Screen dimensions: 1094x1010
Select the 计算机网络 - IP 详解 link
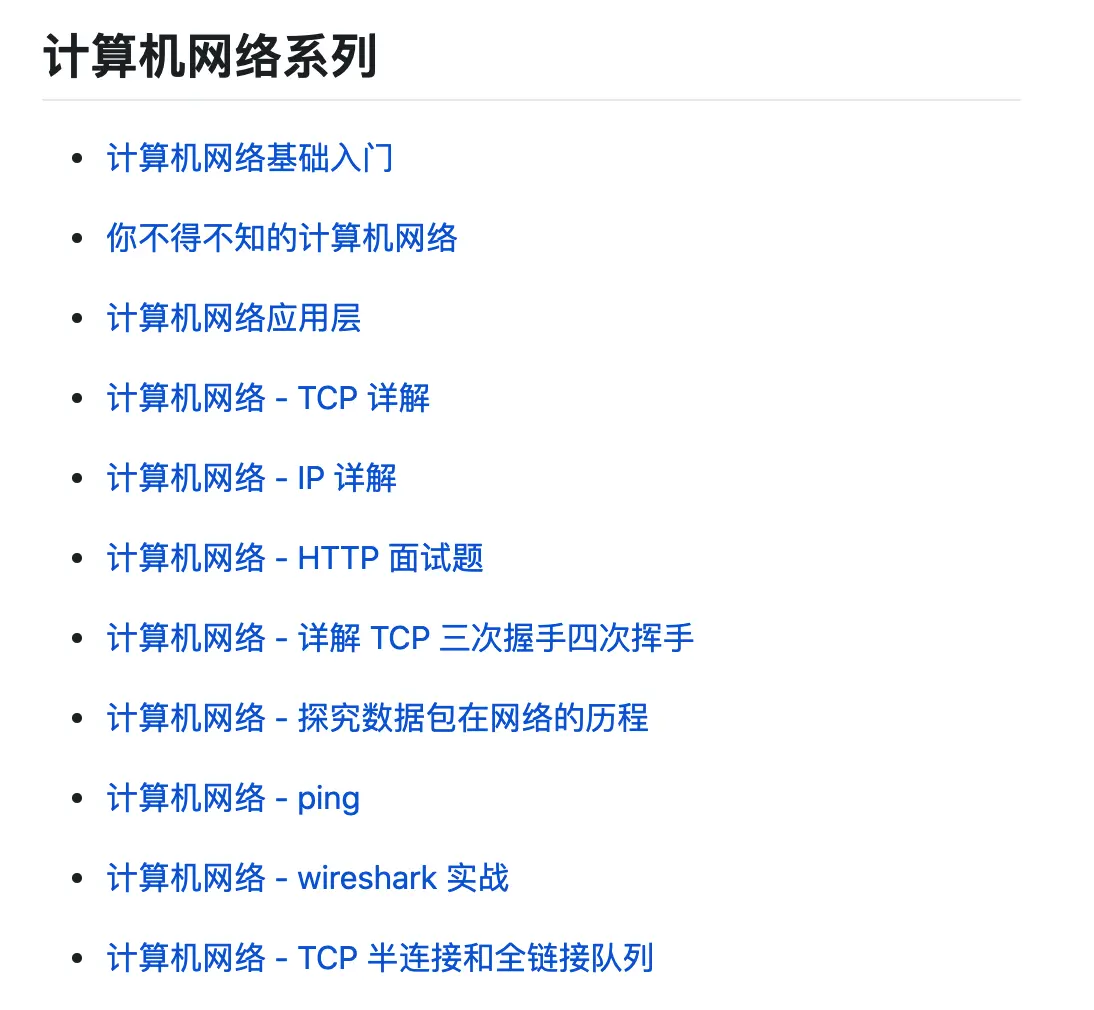point(252,479)
